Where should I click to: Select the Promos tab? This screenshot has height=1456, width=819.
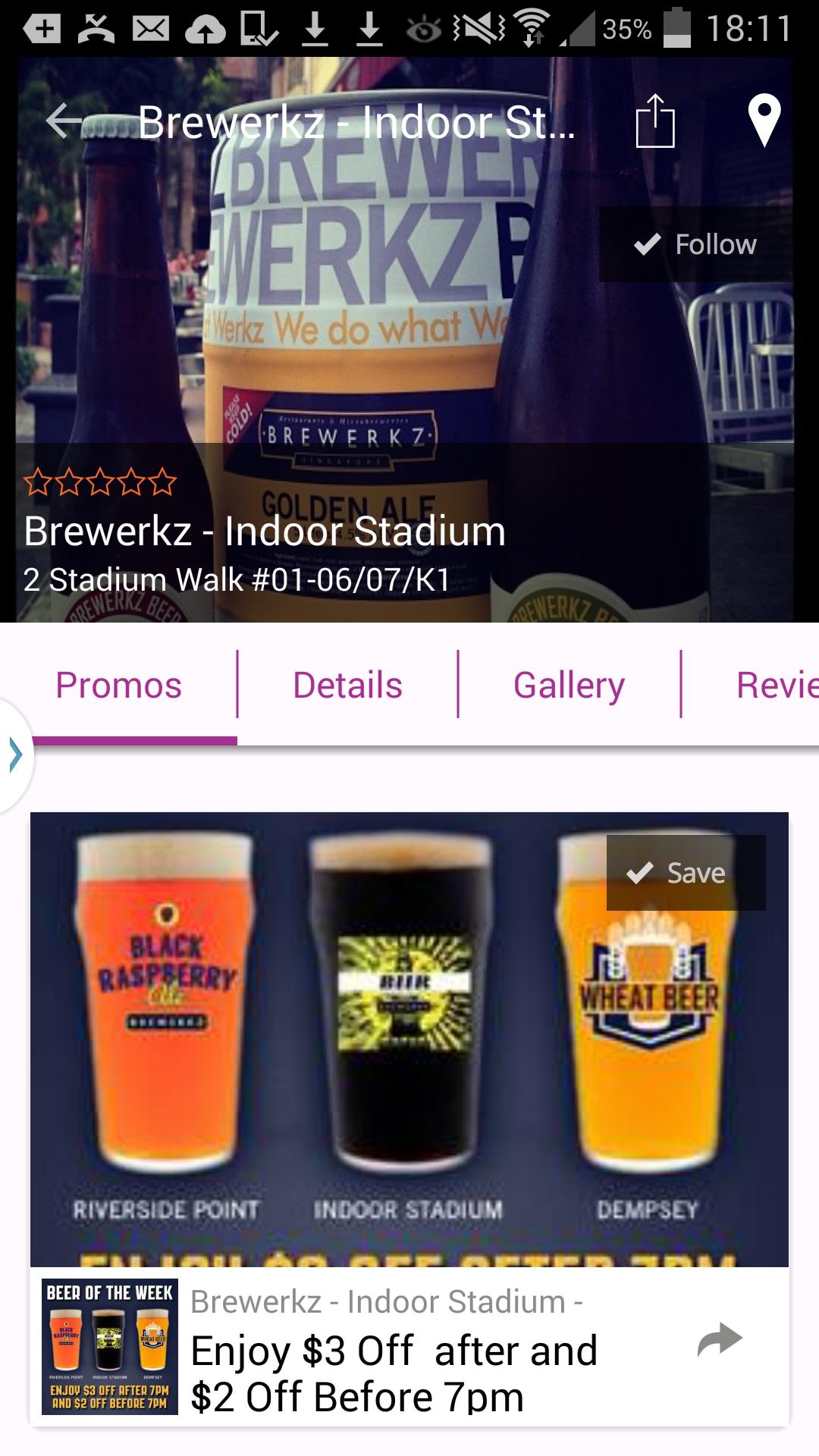pos(120,684)
